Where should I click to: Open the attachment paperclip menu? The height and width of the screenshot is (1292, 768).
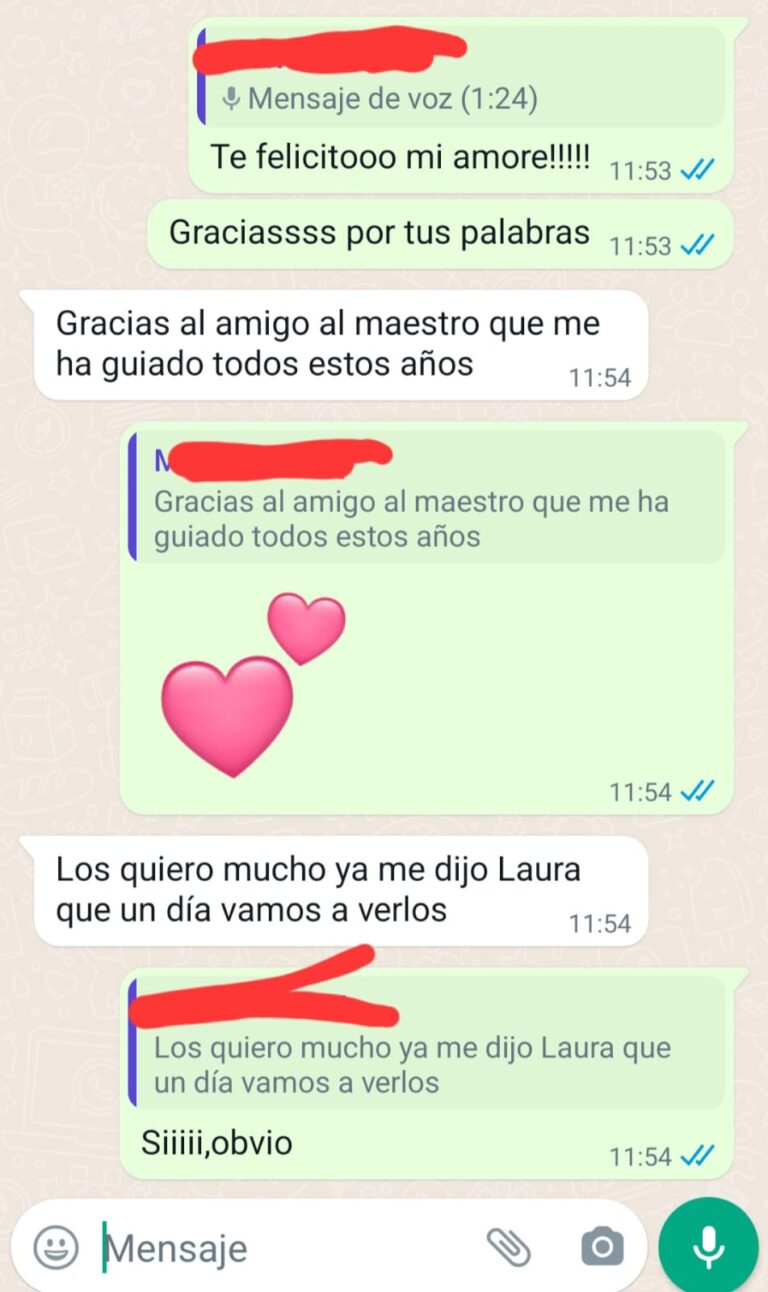508,1247
